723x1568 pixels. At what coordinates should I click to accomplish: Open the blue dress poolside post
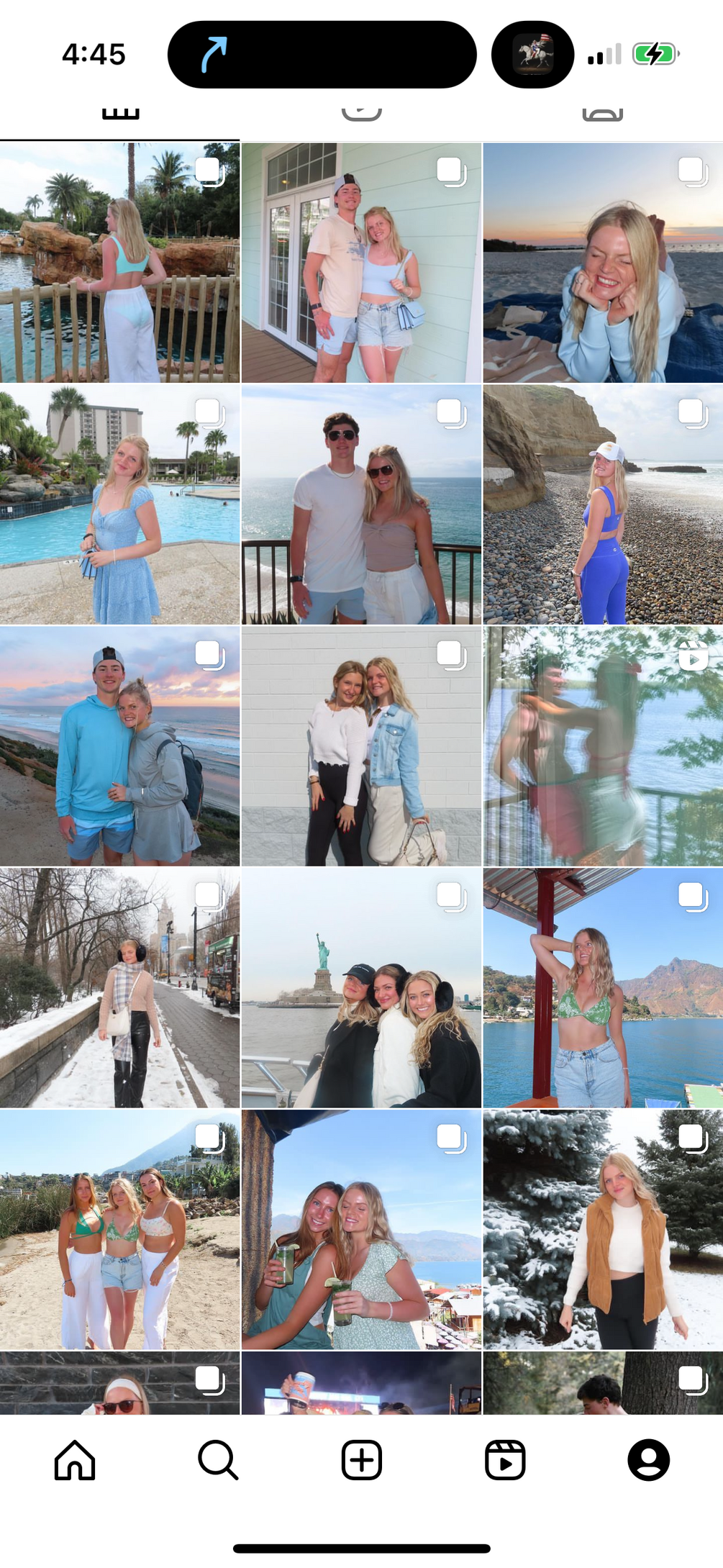(119, 504)
